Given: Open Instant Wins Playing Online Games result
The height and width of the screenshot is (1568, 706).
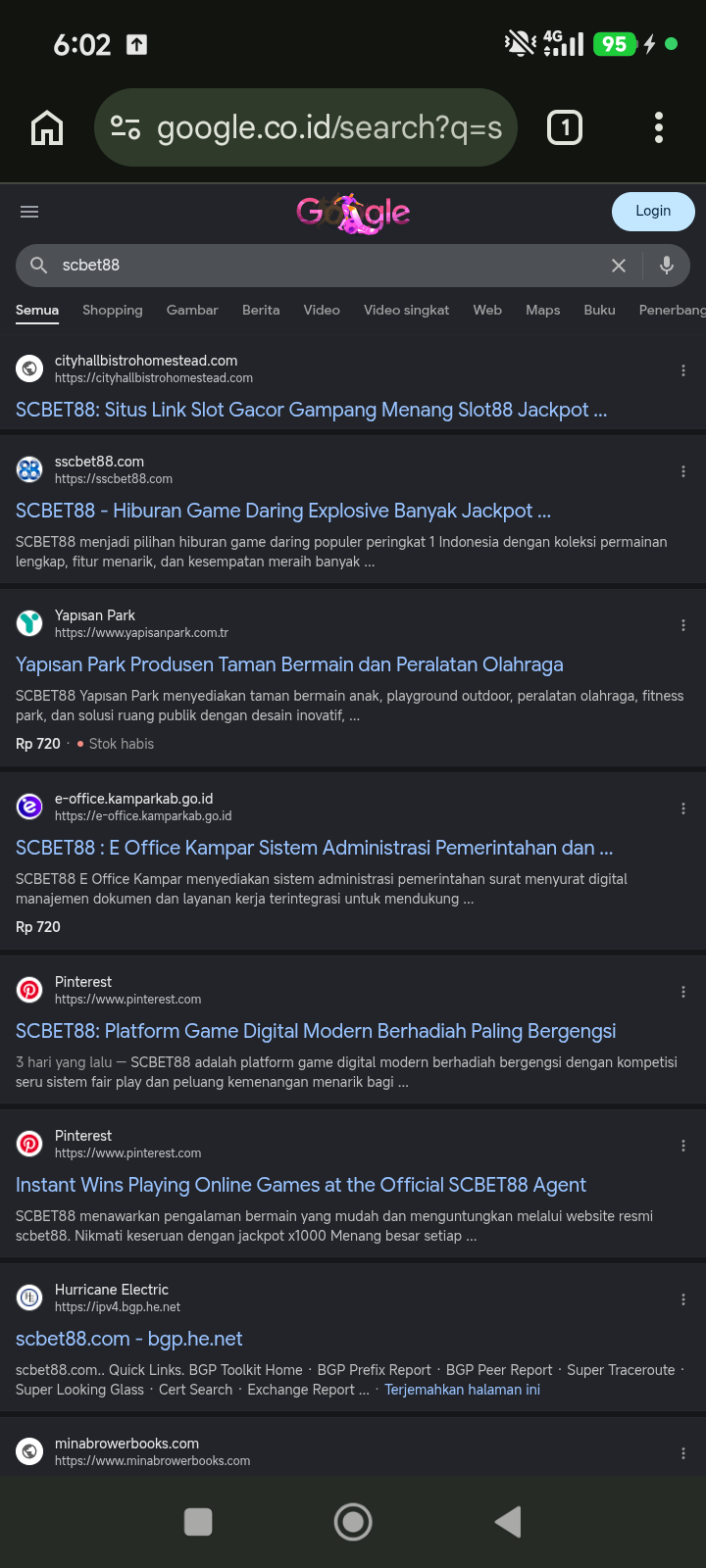Looking at the screenshot, I should click(x=301, y=1185).
